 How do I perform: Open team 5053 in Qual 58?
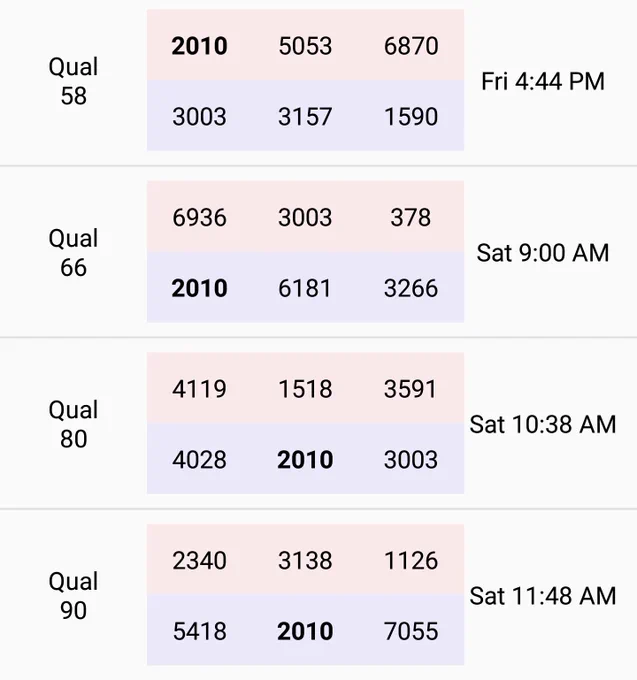tap(305, 46)
